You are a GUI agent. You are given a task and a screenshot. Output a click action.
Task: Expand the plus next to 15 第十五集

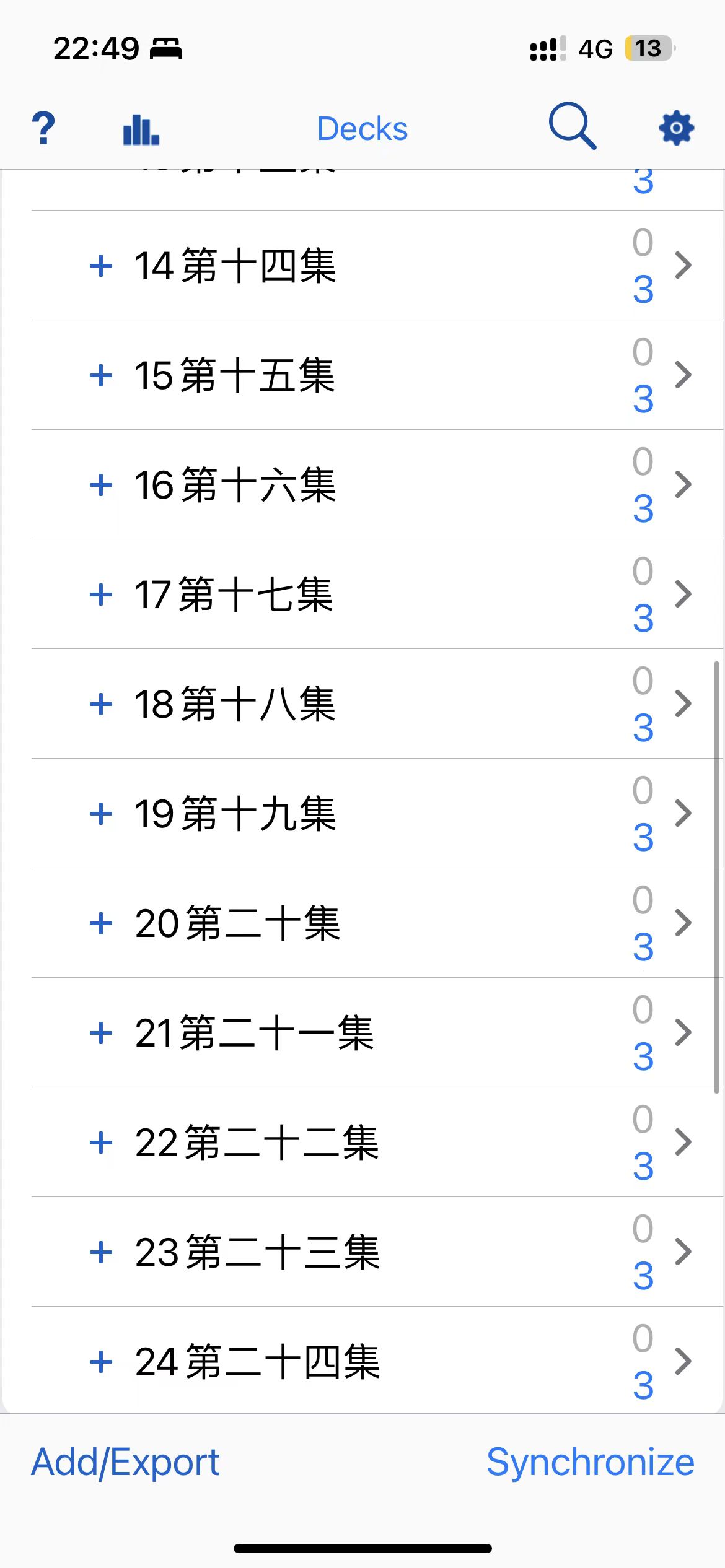pyautogui.click(x=101, y=375)
